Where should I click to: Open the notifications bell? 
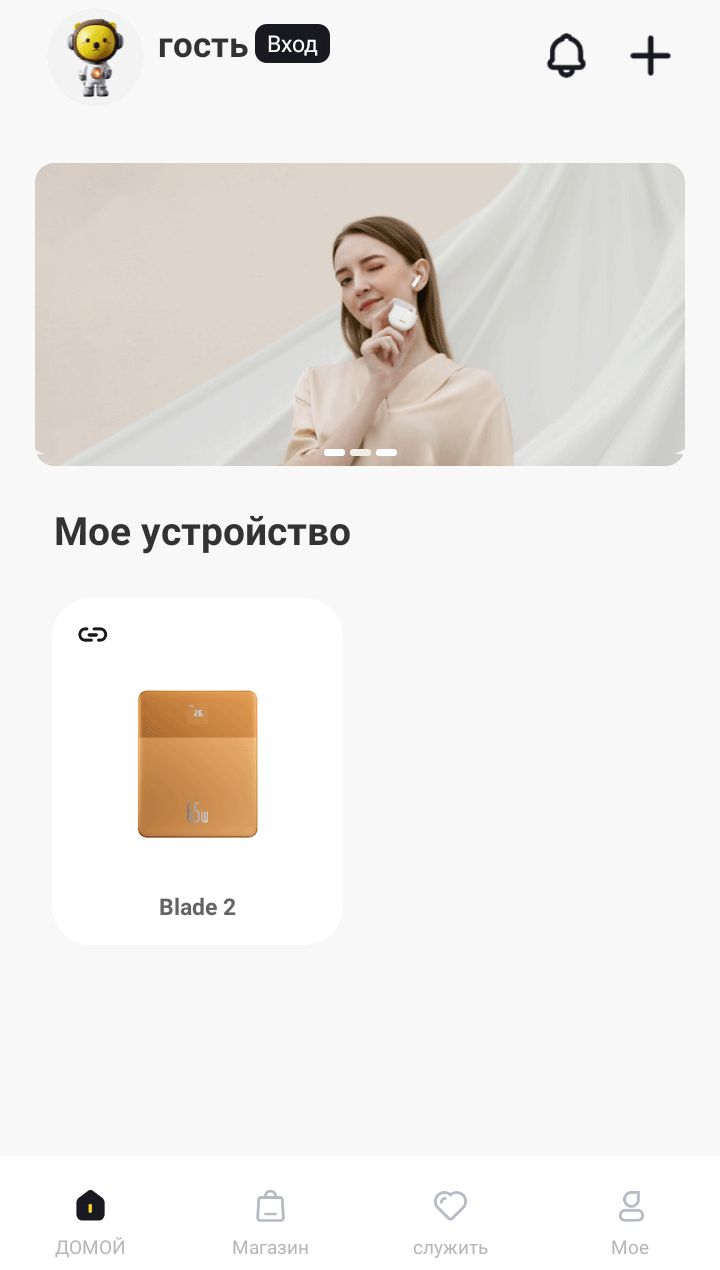(x=566, y=55)
